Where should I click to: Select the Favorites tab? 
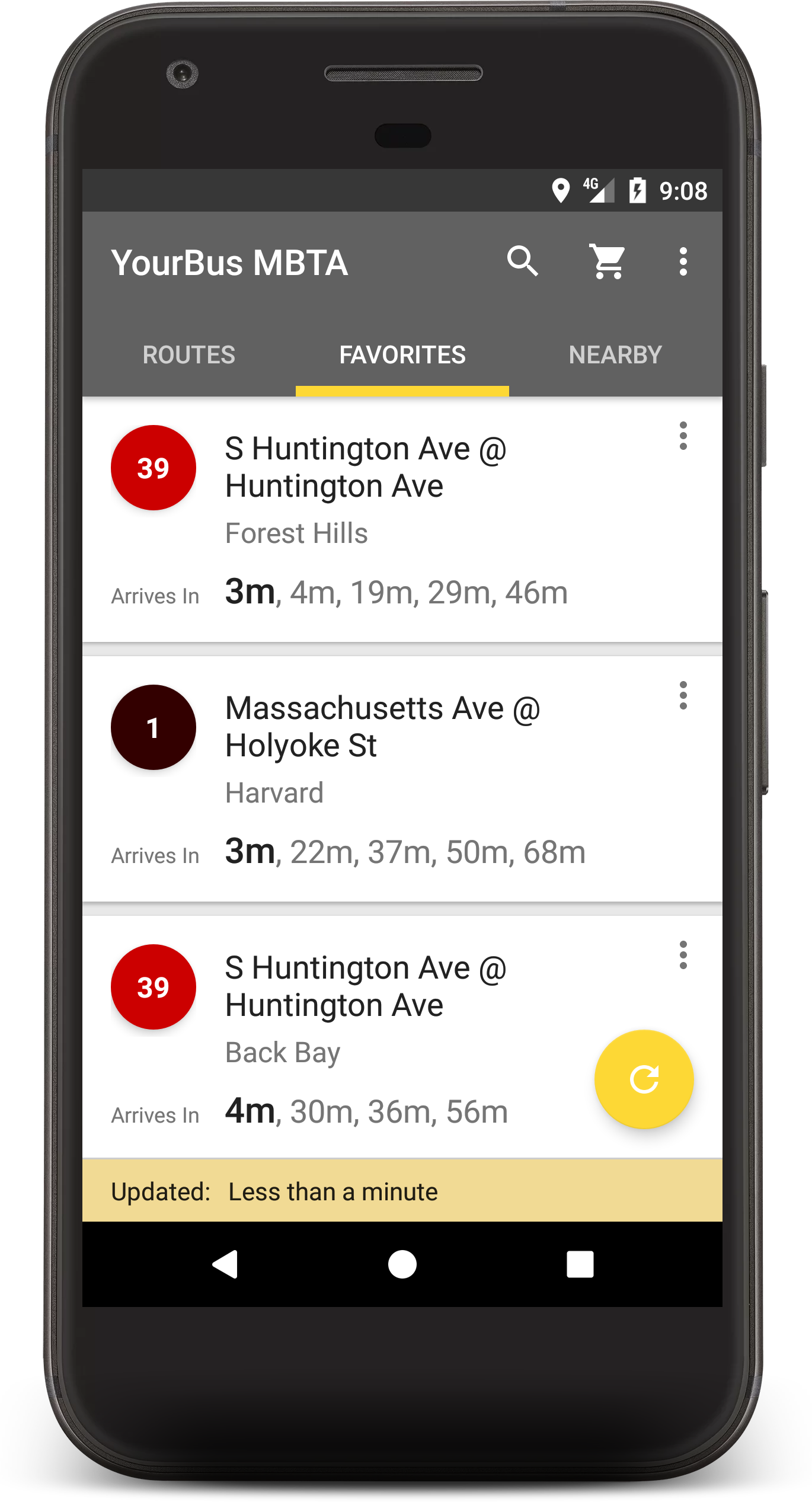click(402, 355)
